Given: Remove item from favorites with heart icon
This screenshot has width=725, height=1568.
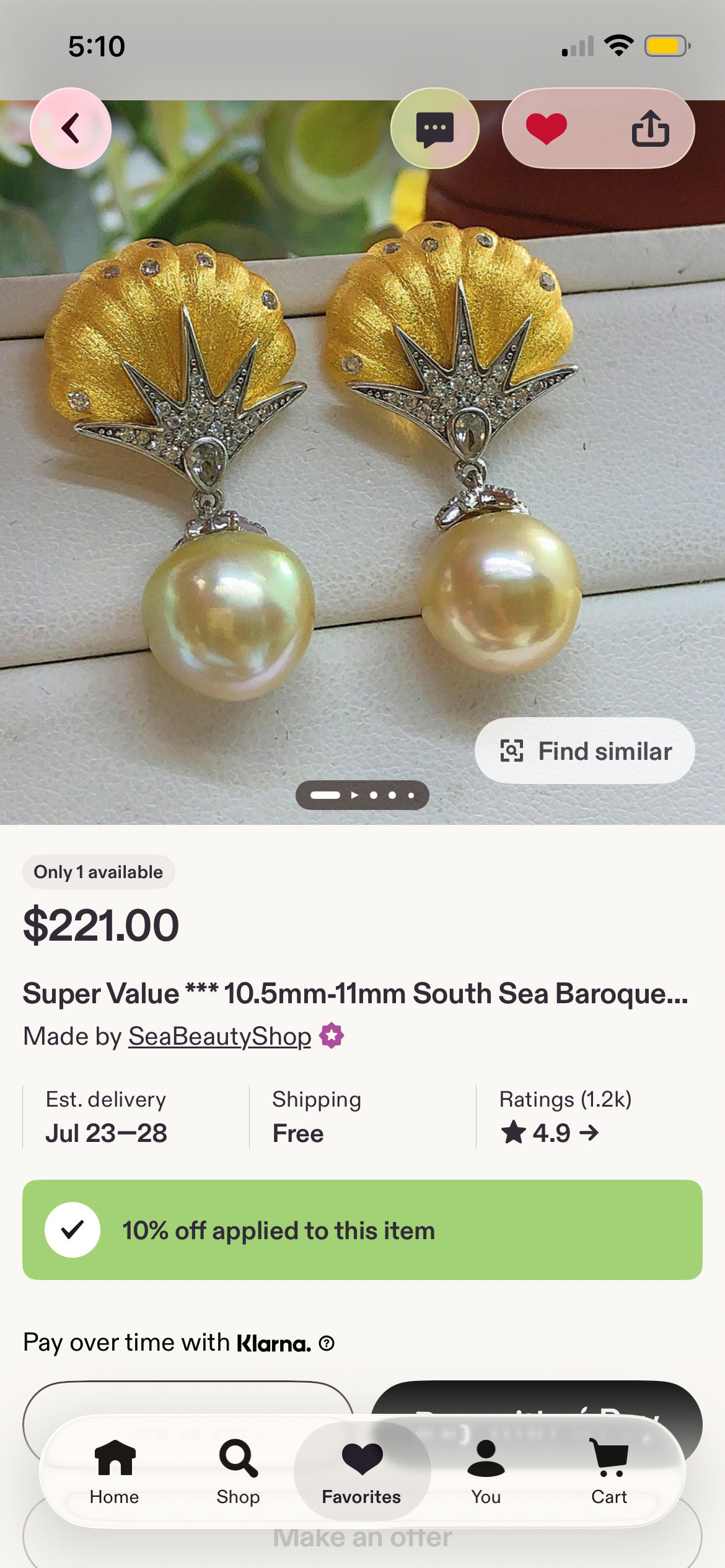Looking at the screenshot, I should coord(547,129).
